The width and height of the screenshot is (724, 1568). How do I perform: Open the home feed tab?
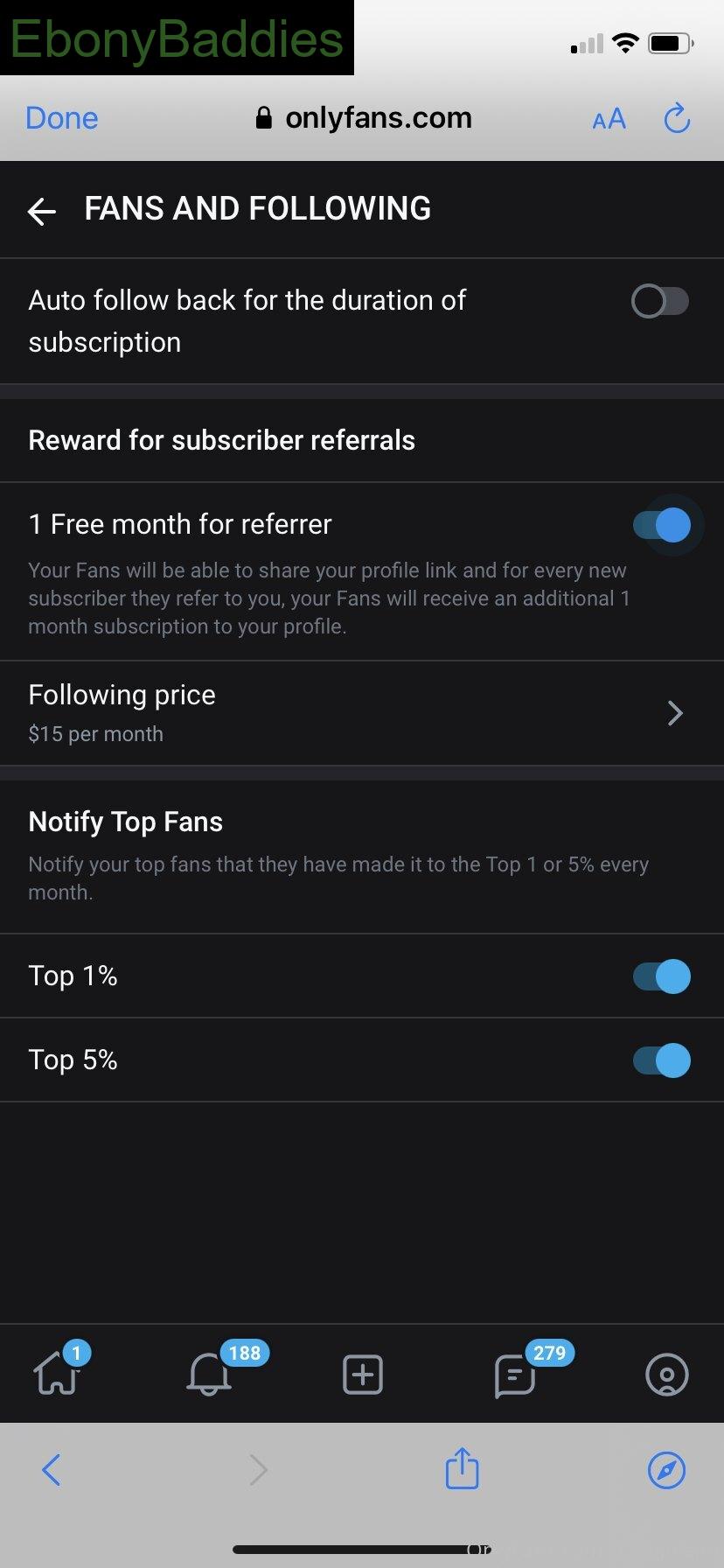(58, 1374)
